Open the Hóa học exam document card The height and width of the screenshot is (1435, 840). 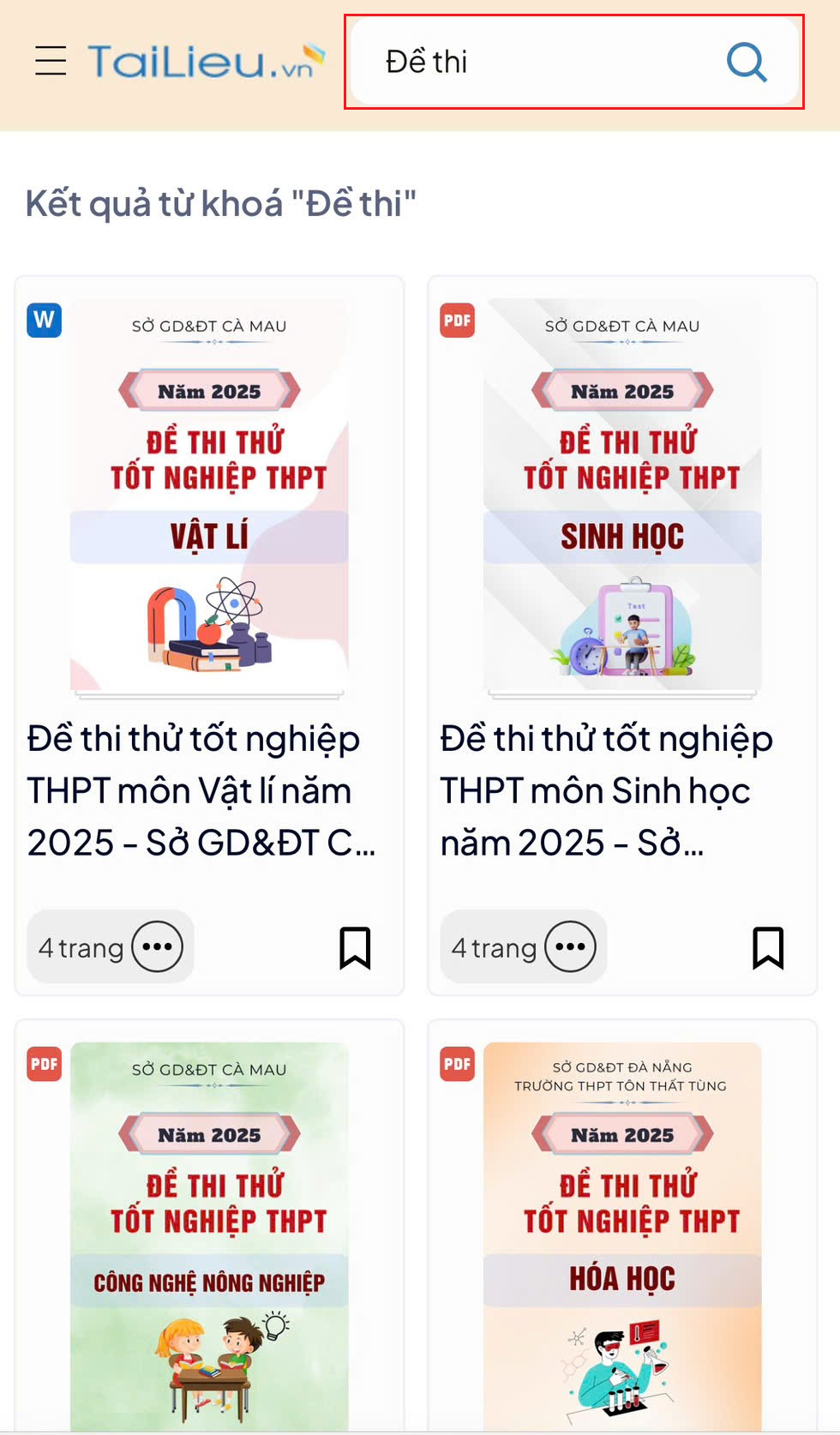click(622, 1234)
